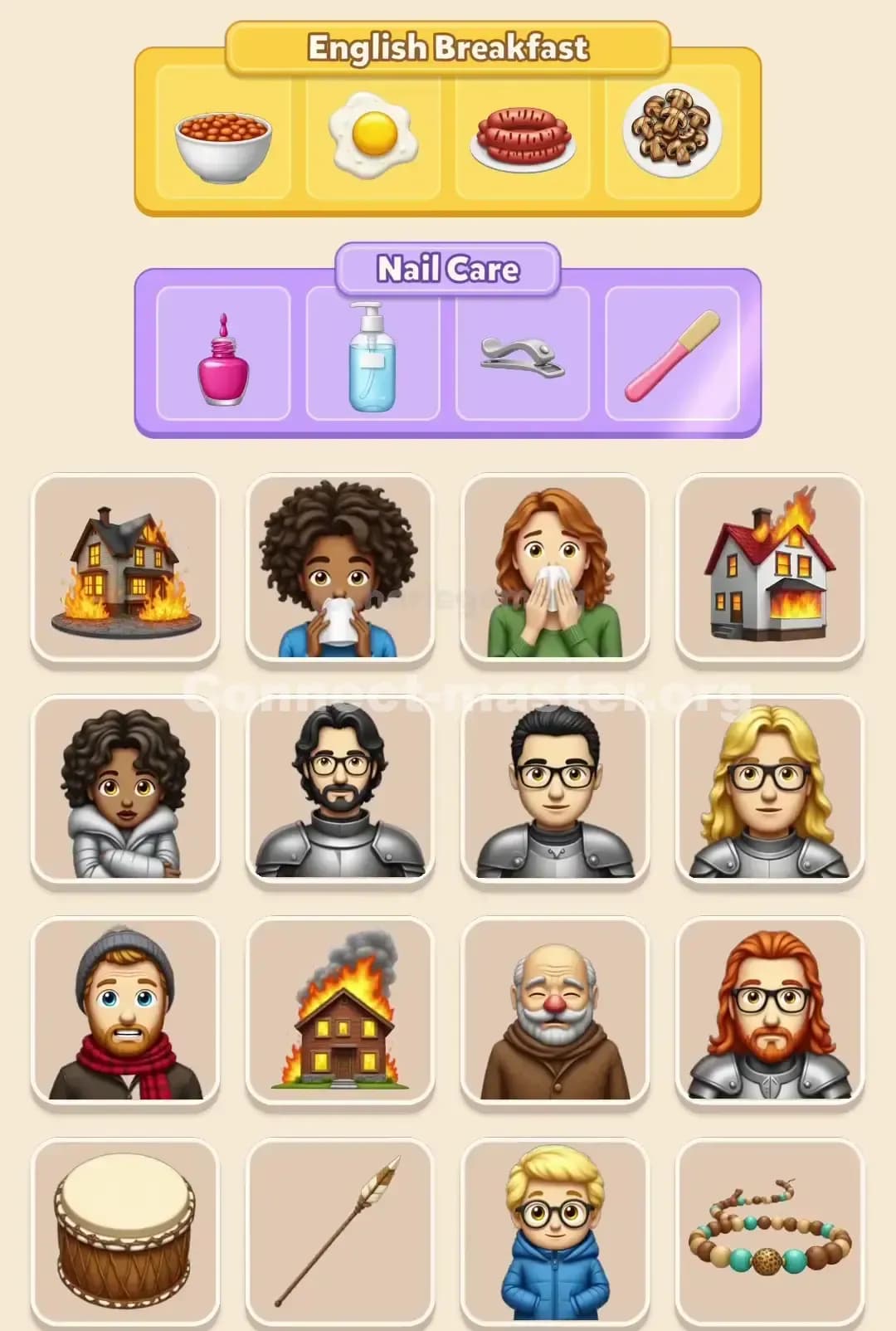Select the baked beans bowl tile
896x1331 pixels.
tap(221, 139)
